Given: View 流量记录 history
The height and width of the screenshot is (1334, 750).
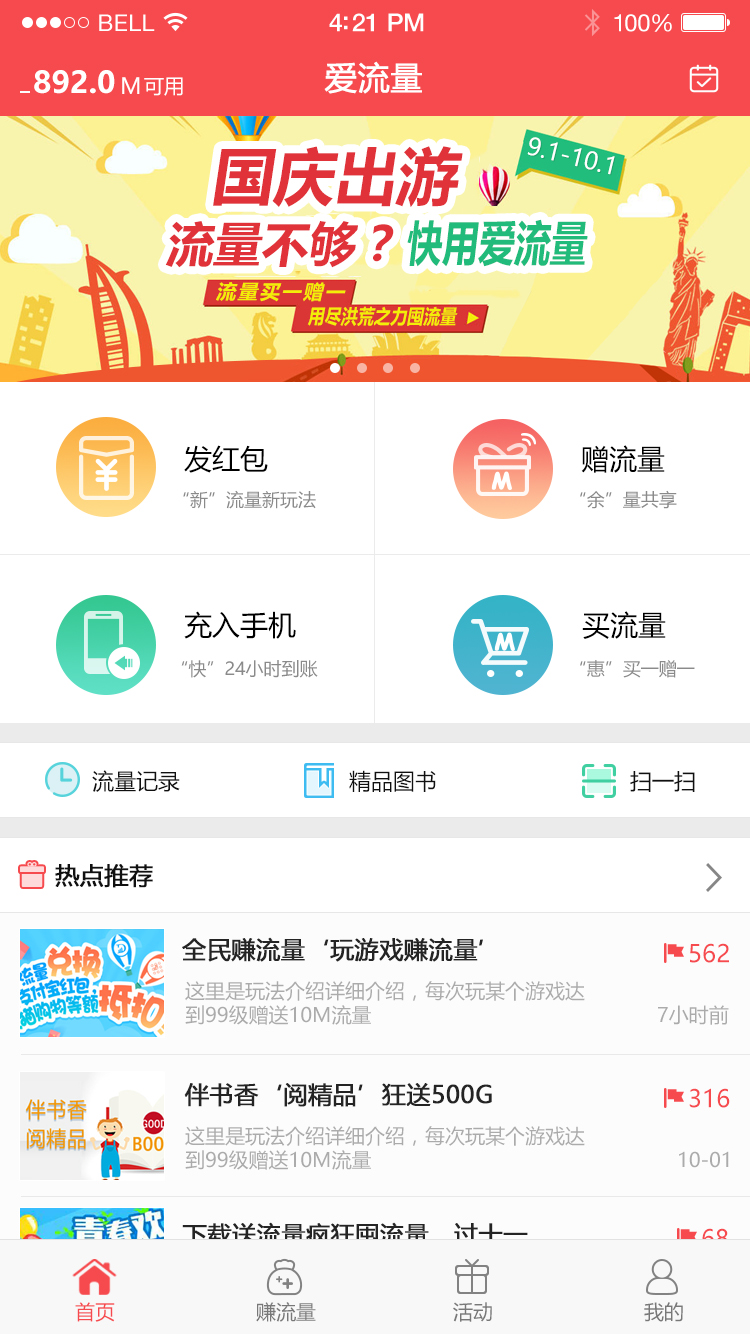Looking at the screenshot, I should coord(113,781).
